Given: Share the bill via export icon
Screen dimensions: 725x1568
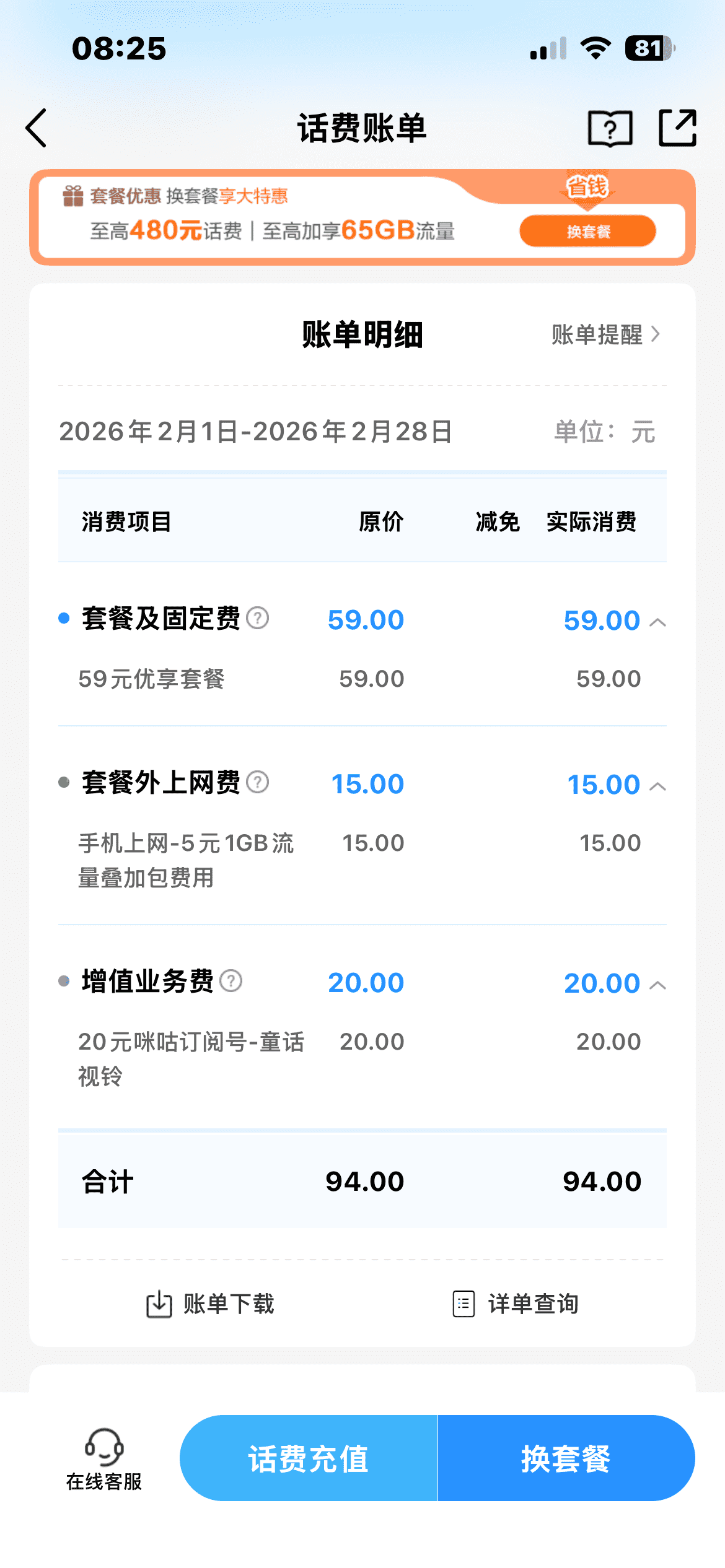Looking at the screenshot, I should pyautogui.click(x=677, y=128).
